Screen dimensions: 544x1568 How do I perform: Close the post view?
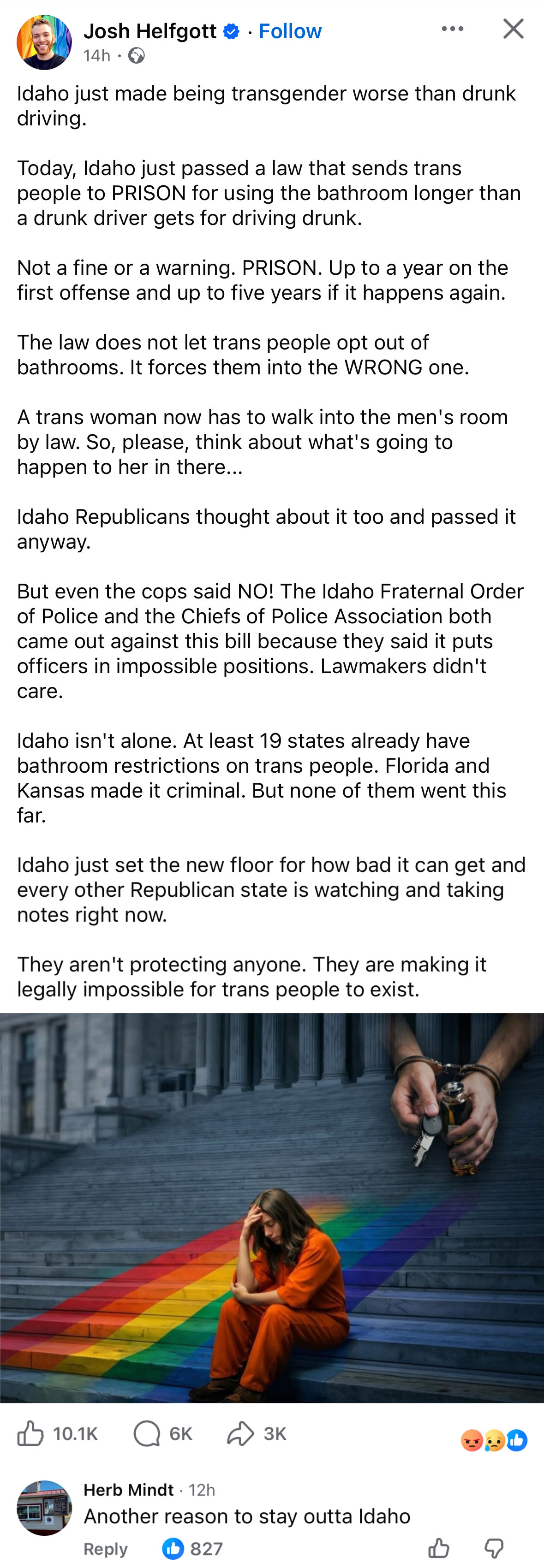513,29
